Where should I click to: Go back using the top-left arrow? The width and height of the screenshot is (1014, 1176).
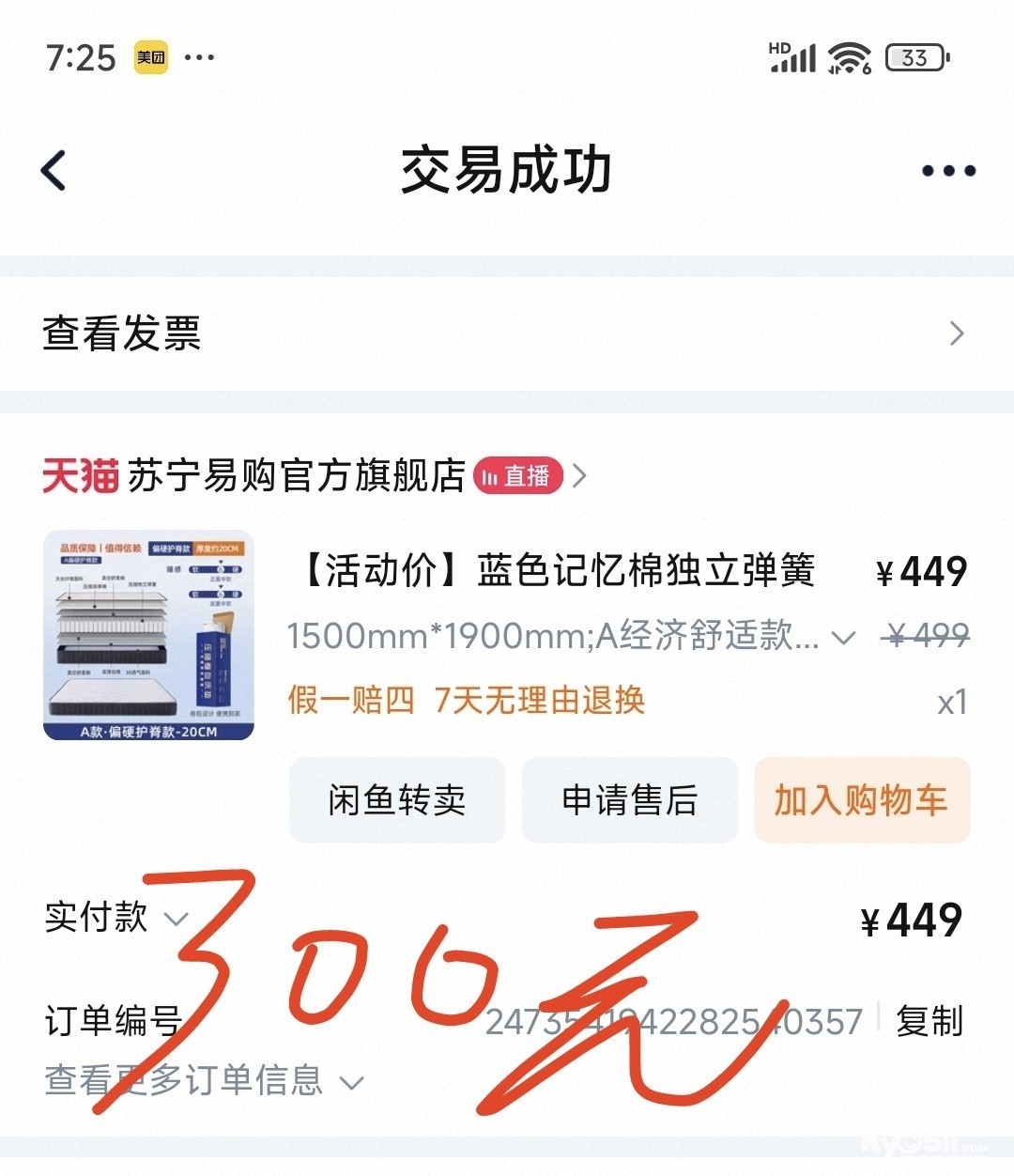(x=54, y=171)
